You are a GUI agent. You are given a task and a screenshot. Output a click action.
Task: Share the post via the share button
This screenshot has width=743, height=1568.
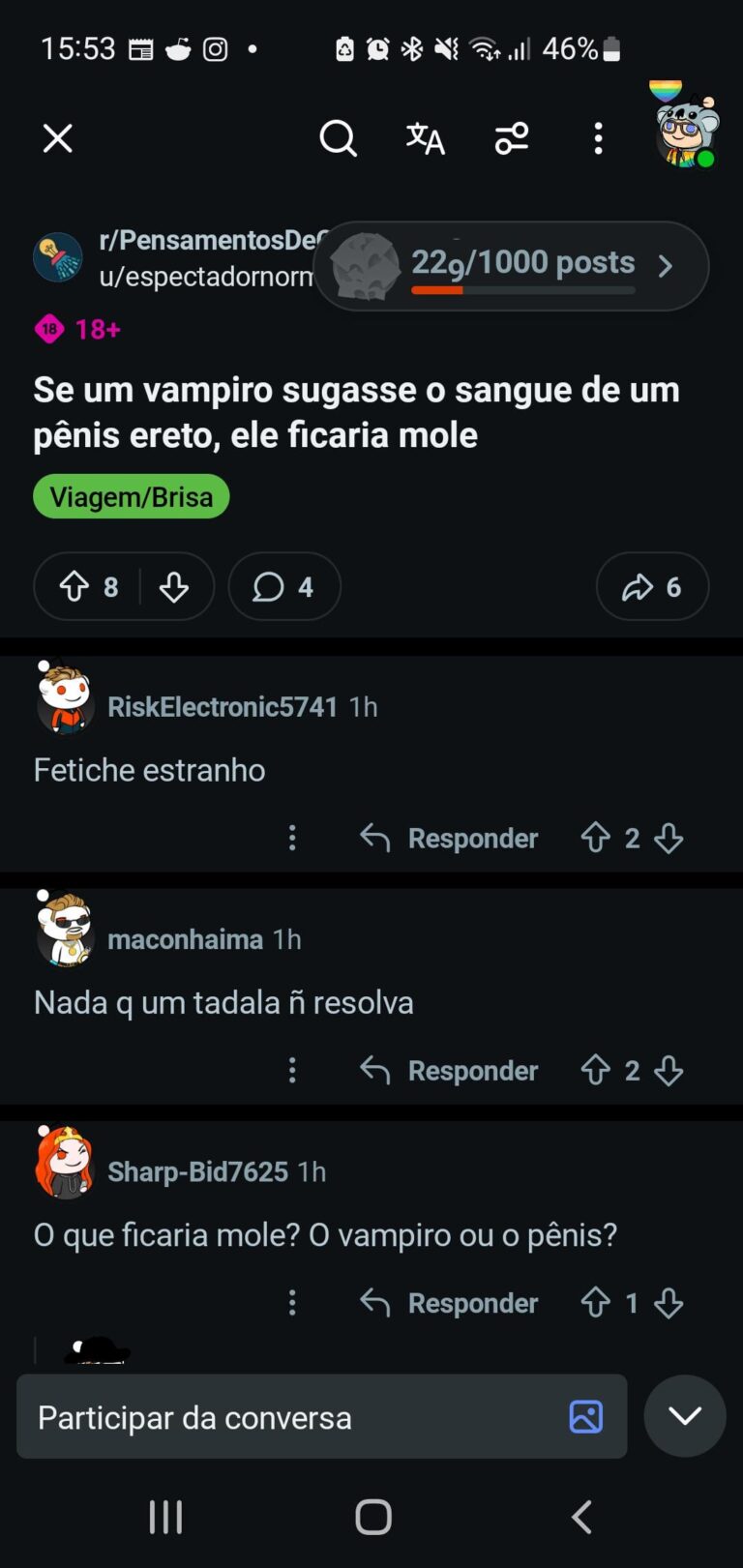pyautogui.click(x=652, y=586)
